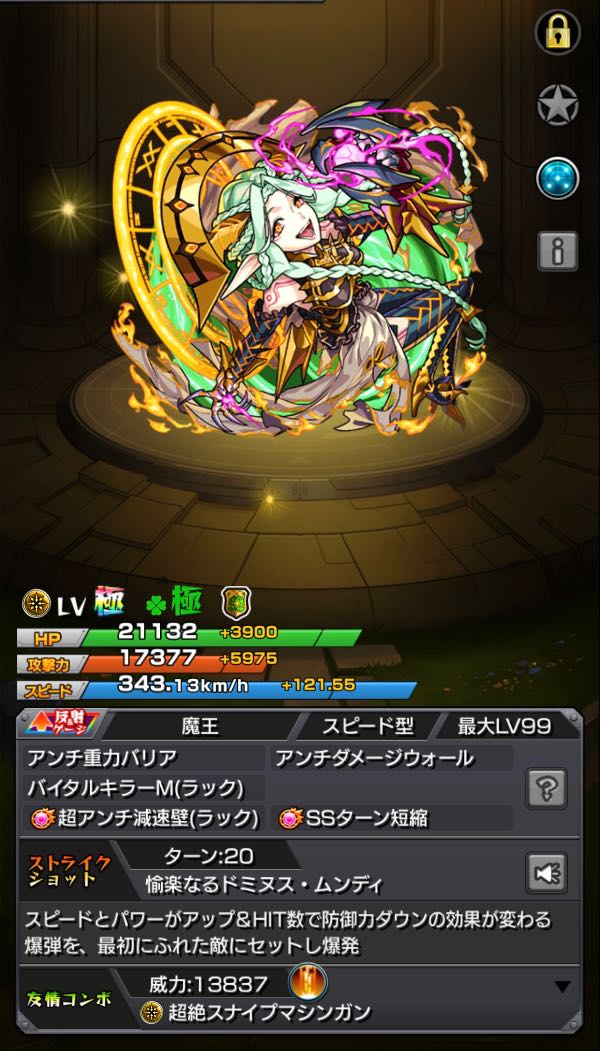Toggle the lock icon for this monster
Viewport: 600px width, 1051px height.
pyautogui.click(x=558, y=32)
